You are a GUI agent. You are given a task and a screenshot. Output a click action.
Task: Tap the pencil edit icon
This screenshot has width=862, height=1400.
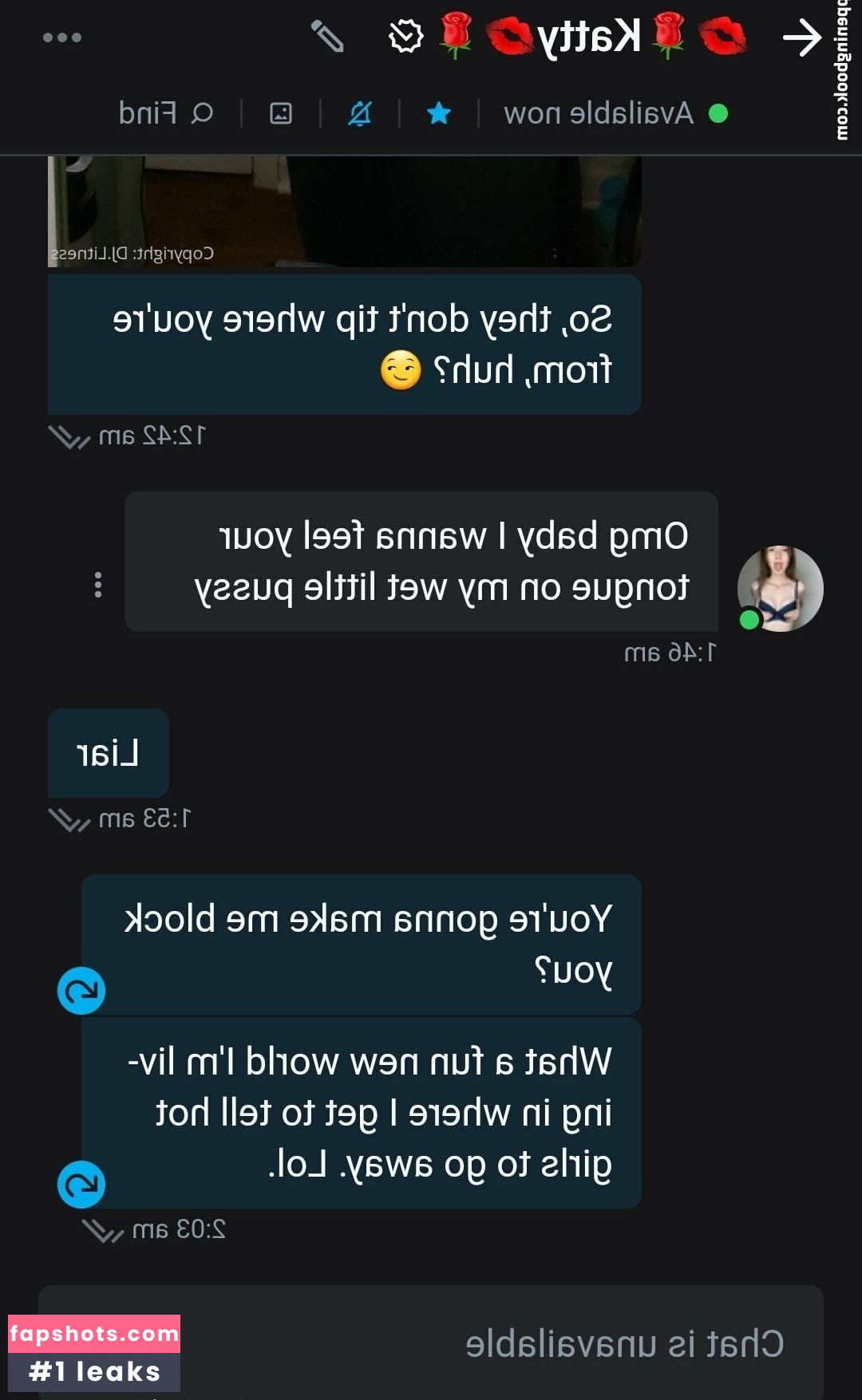(x=327, y=37)
